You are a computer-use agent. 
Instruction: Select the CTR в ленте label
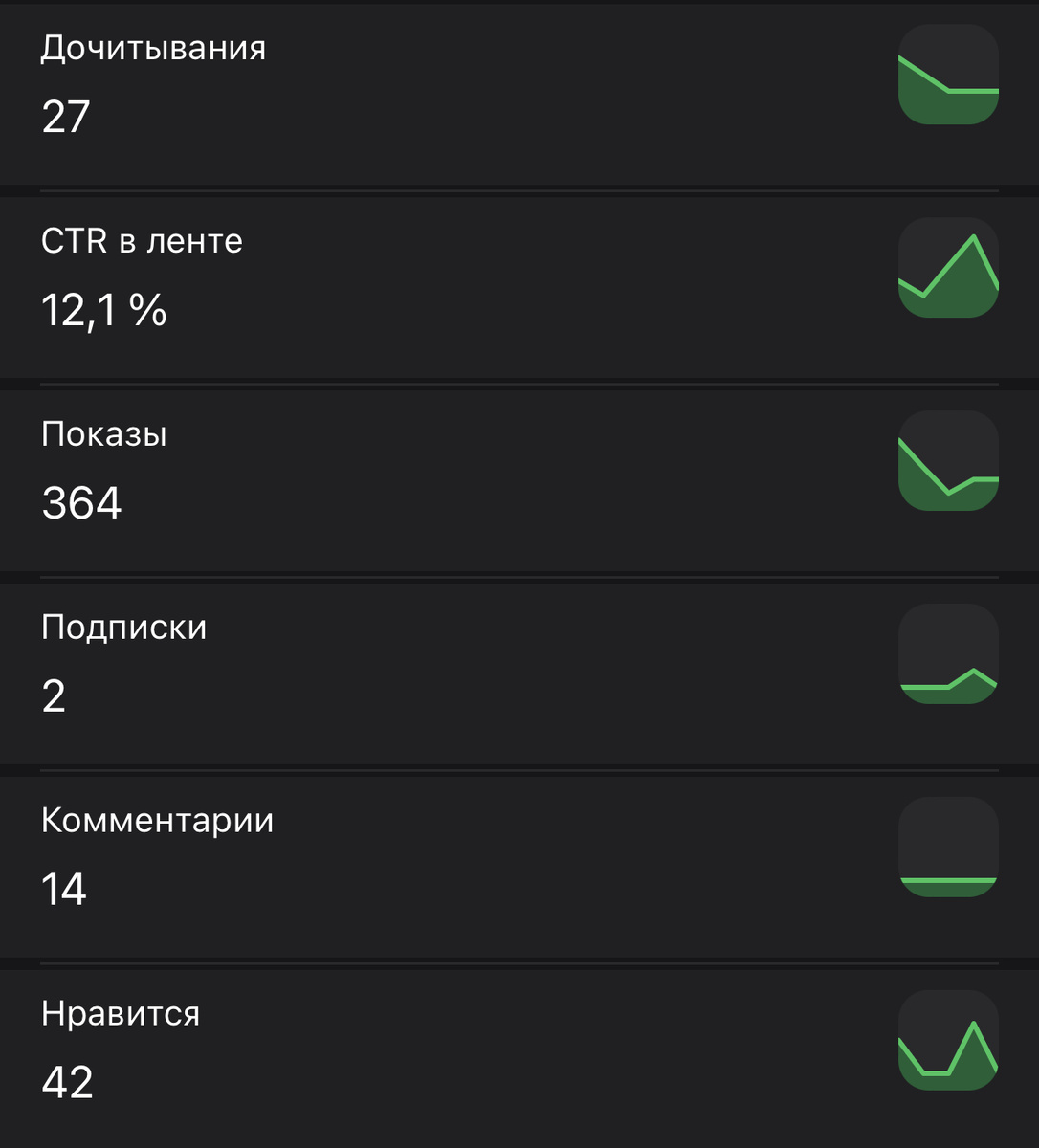[142, 241]
